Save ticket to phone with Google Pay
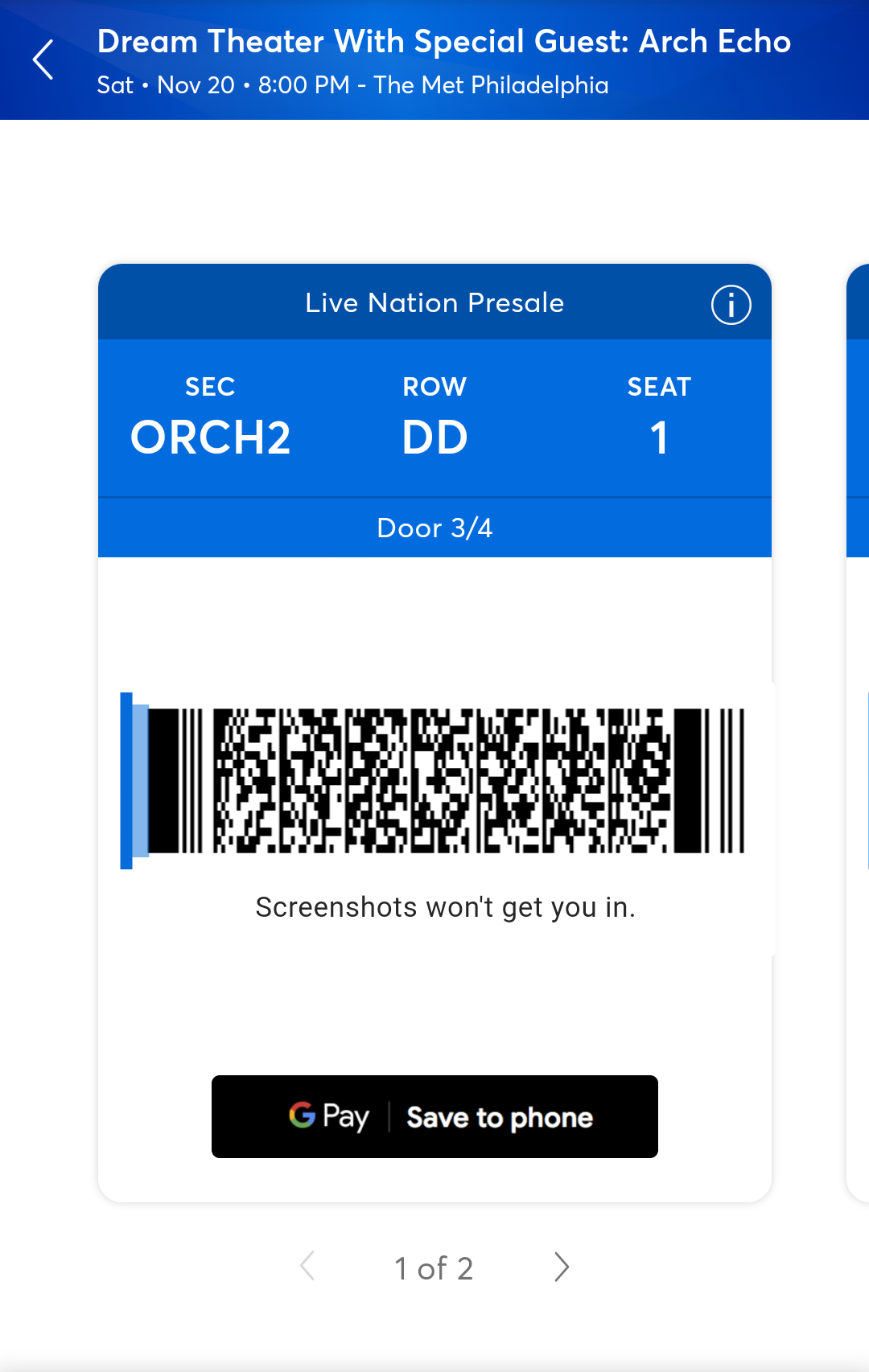The image size is (869, 1372). click(434, 1116)
